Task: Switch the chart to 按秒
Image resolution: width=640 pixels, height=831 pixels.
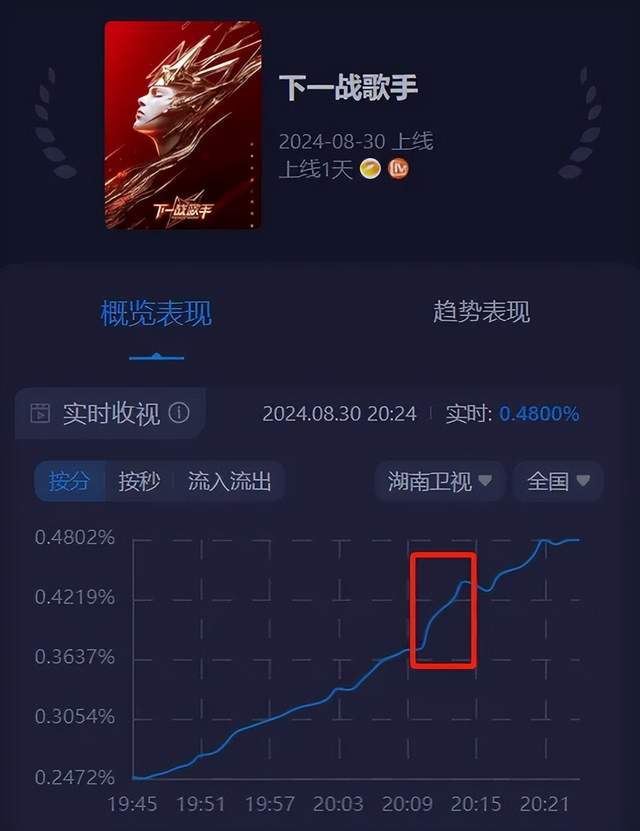Action: pyautogui.click(x=139, y=481)
